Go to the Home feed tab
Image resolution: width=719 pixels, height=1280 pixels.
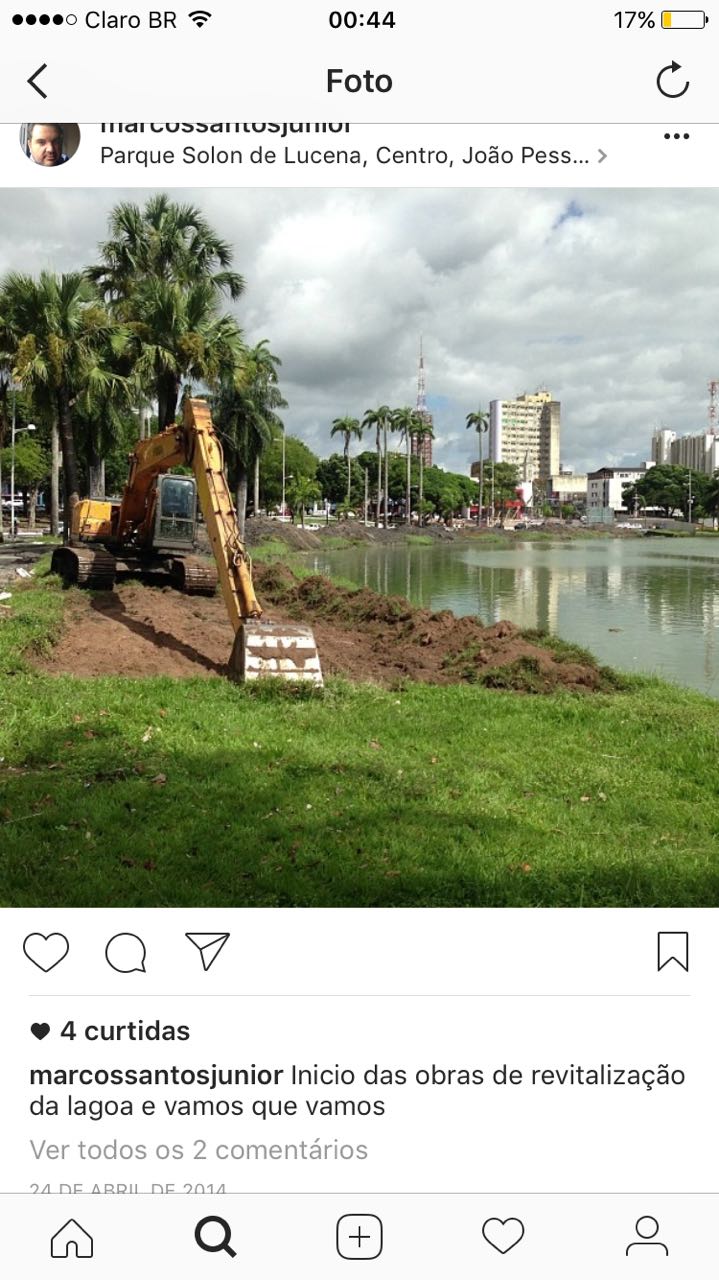coord(72,1237)
